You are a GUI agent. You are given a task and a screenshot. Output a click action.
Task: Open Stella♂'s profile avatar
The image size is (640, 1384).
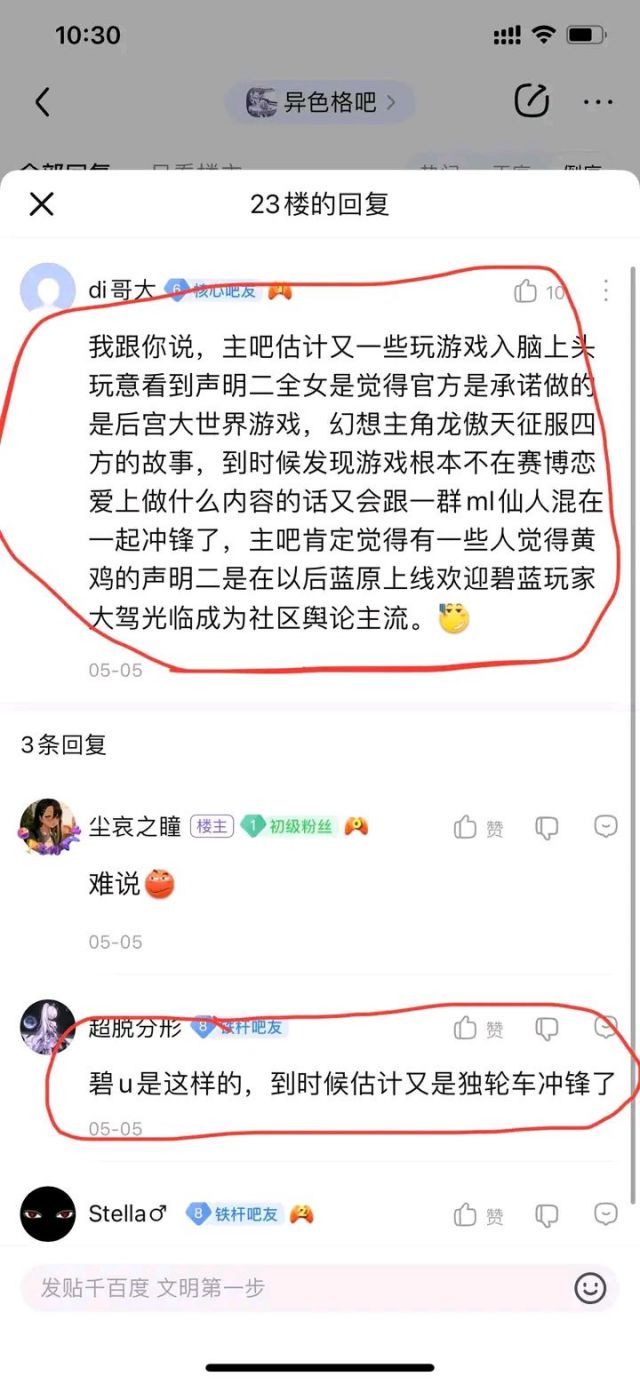47,1215
